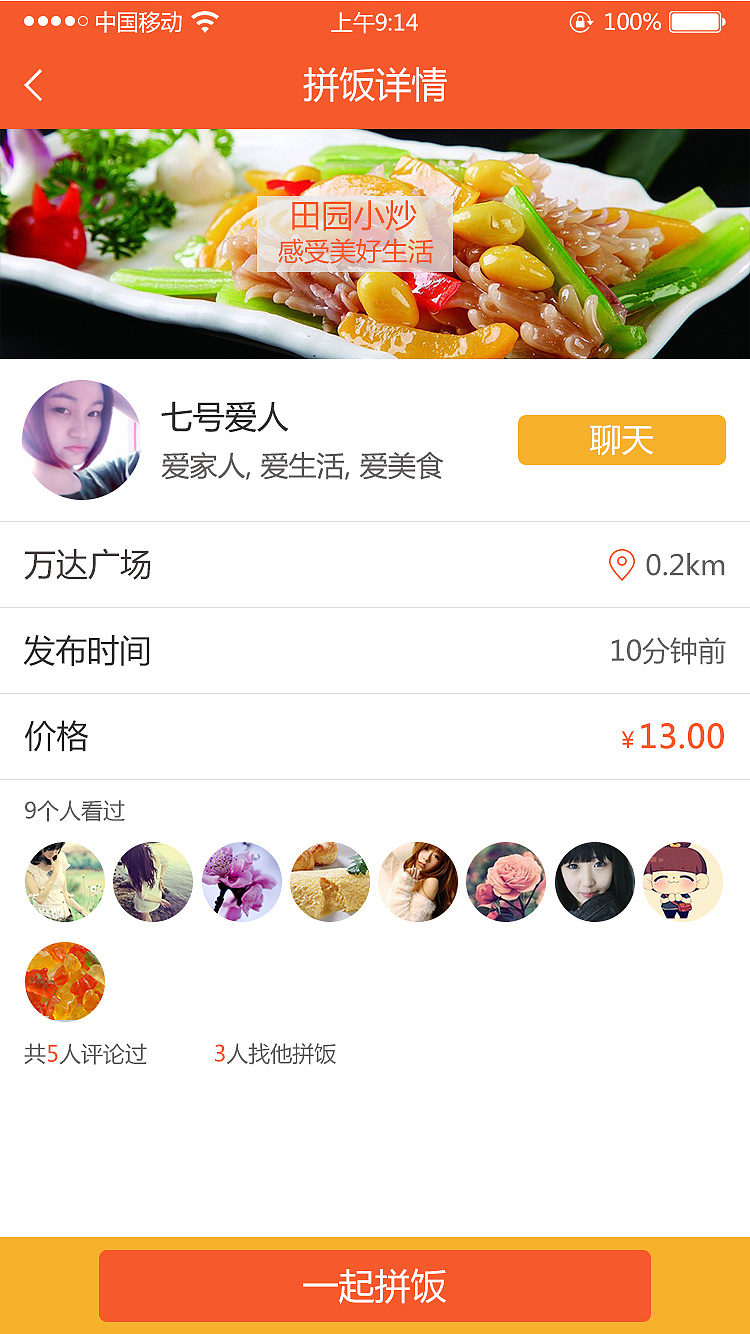Join via the 一起拼饭 button
This screenshot has height=1334, width=750.
pos(375,1286)
